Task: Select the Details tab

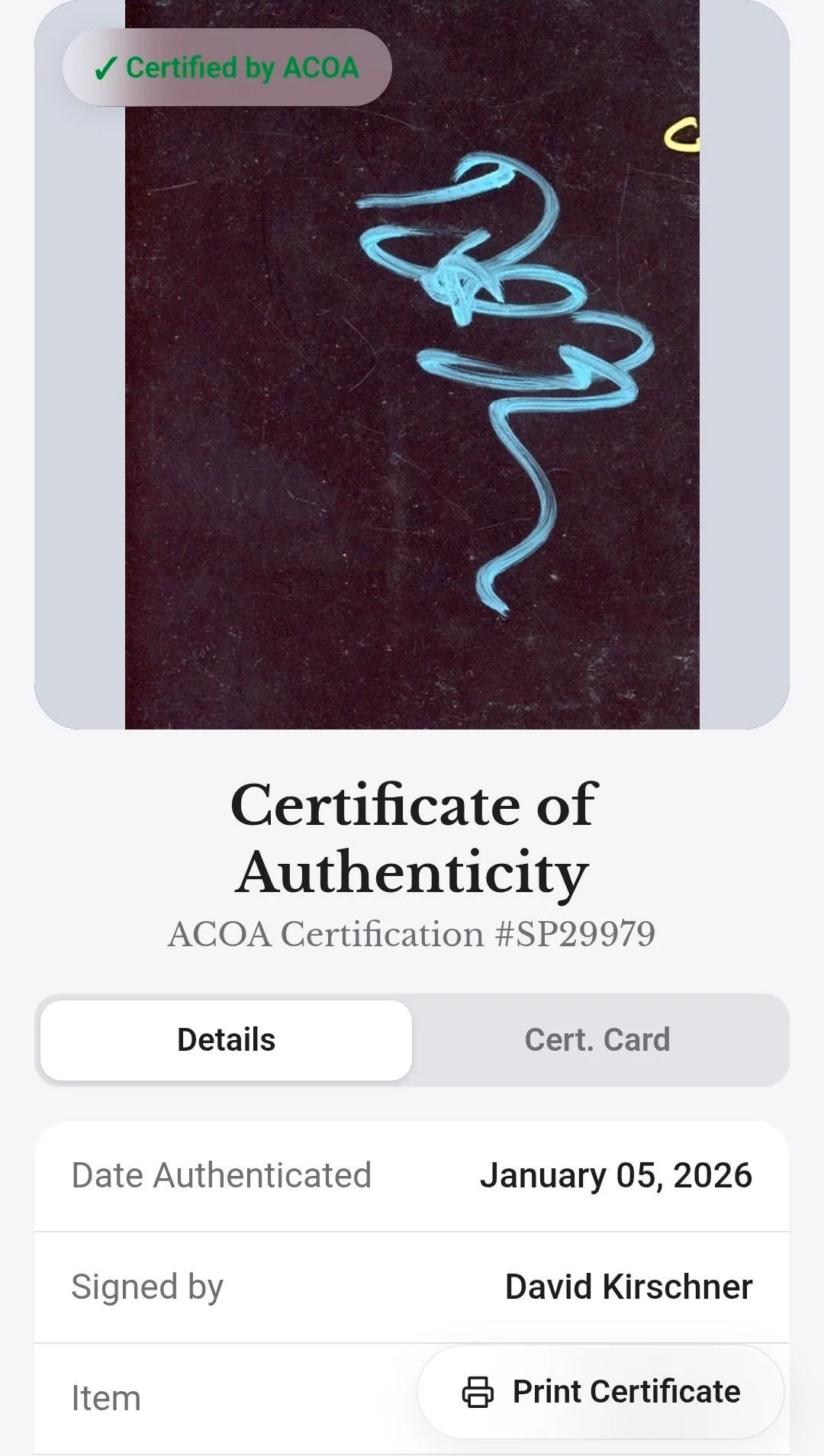Action: [226, 1039]
